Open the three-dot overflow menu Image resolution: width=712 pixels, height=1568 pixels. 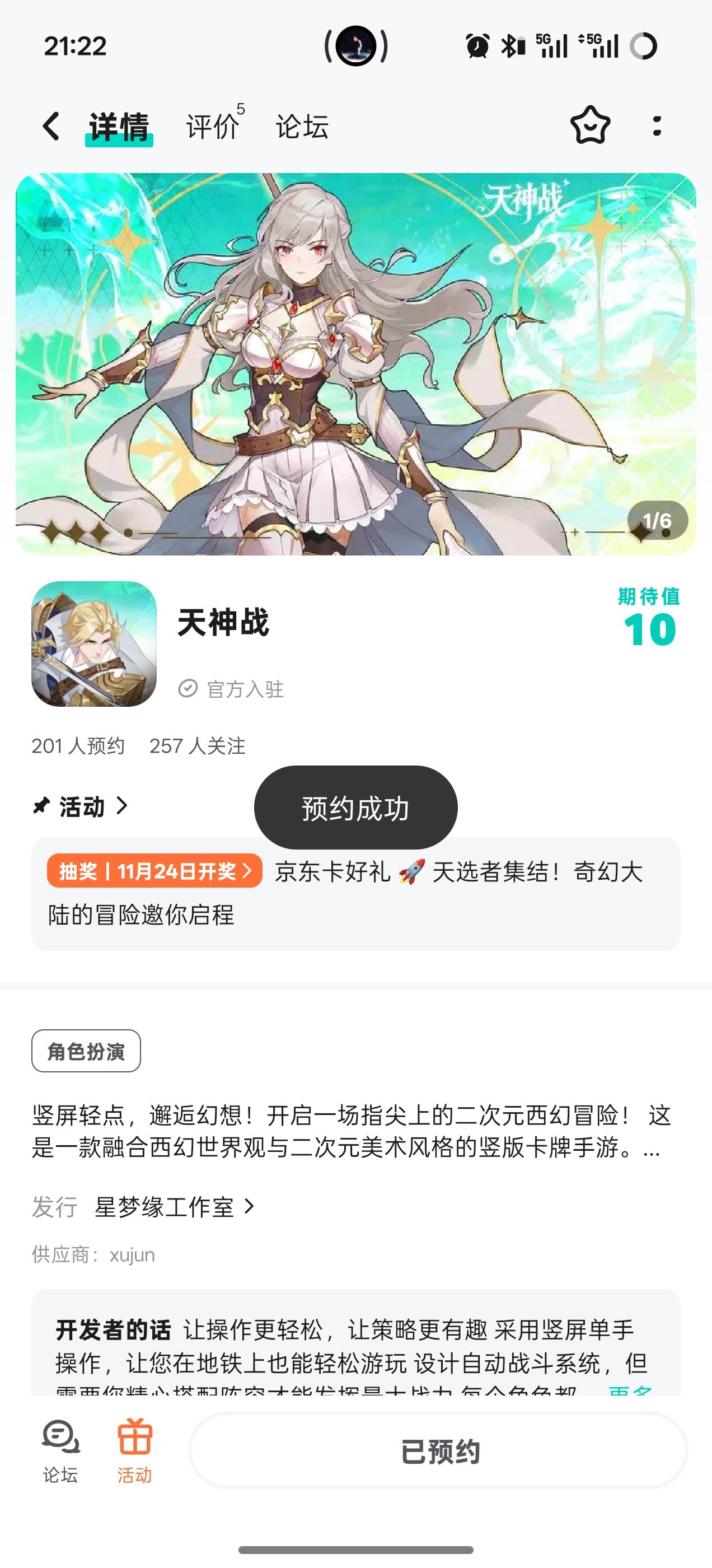pyautogui.click(x=656, y=126)
